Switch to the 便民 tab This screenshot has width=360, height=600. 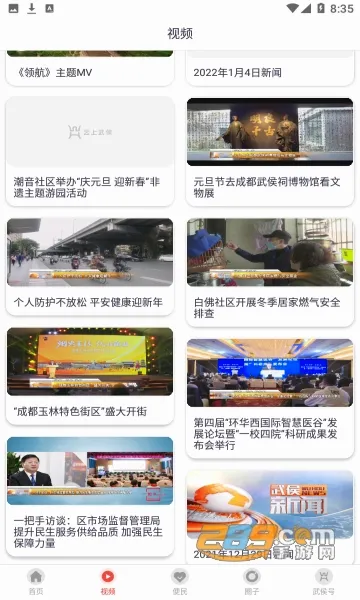click(x=180, y=582)
